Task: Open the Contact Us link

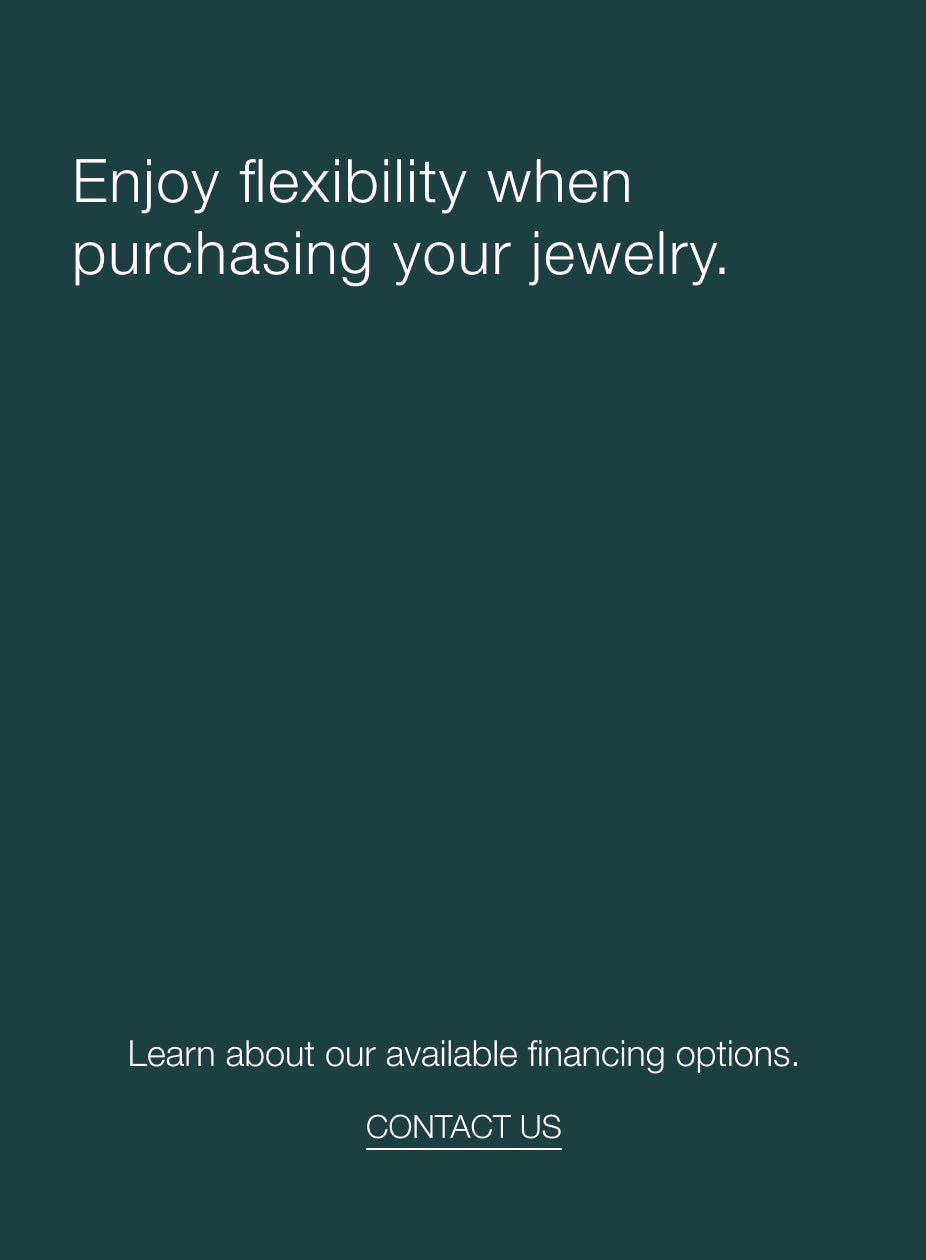Action: tap(463, 1127)
